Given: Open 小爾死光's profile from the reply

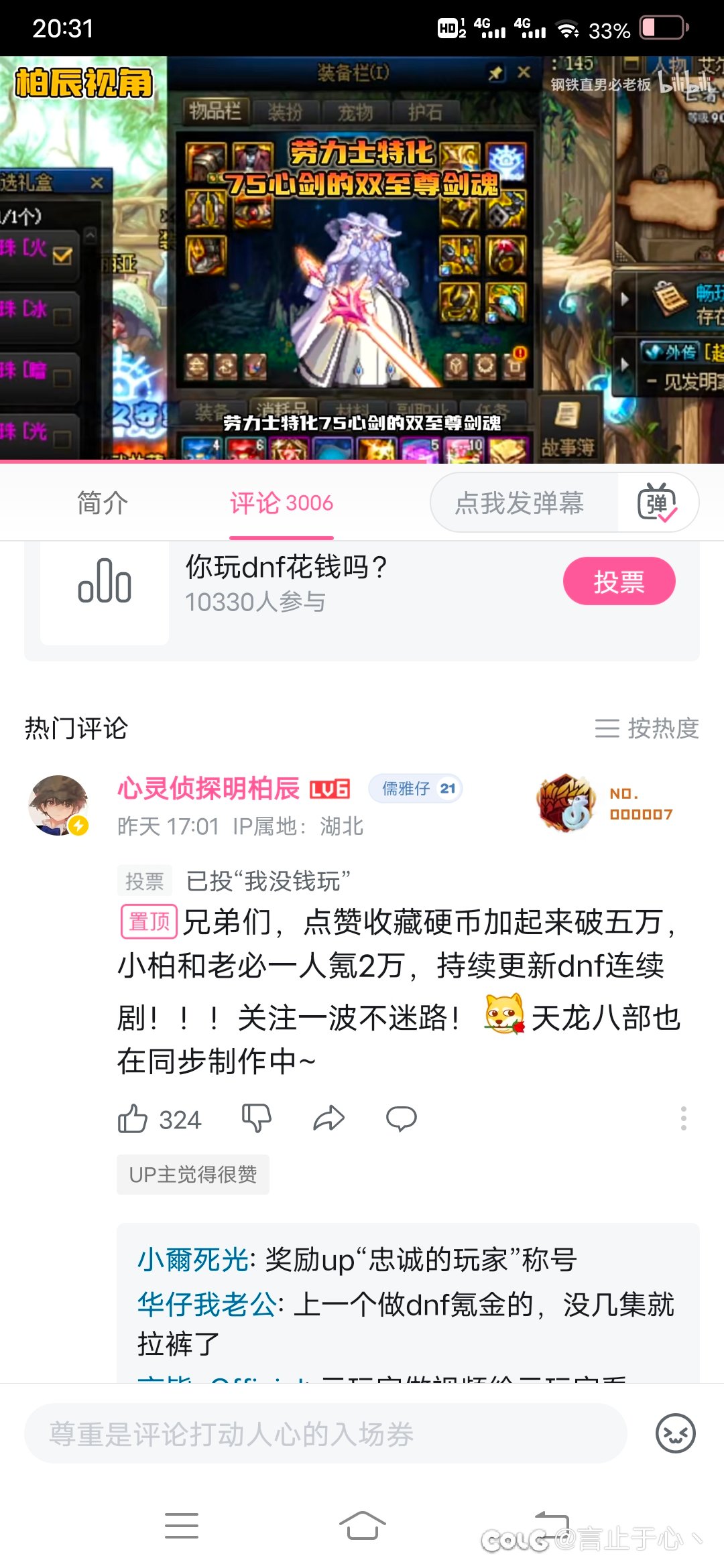Looking at the screenshot, I should pos(193,1260).
